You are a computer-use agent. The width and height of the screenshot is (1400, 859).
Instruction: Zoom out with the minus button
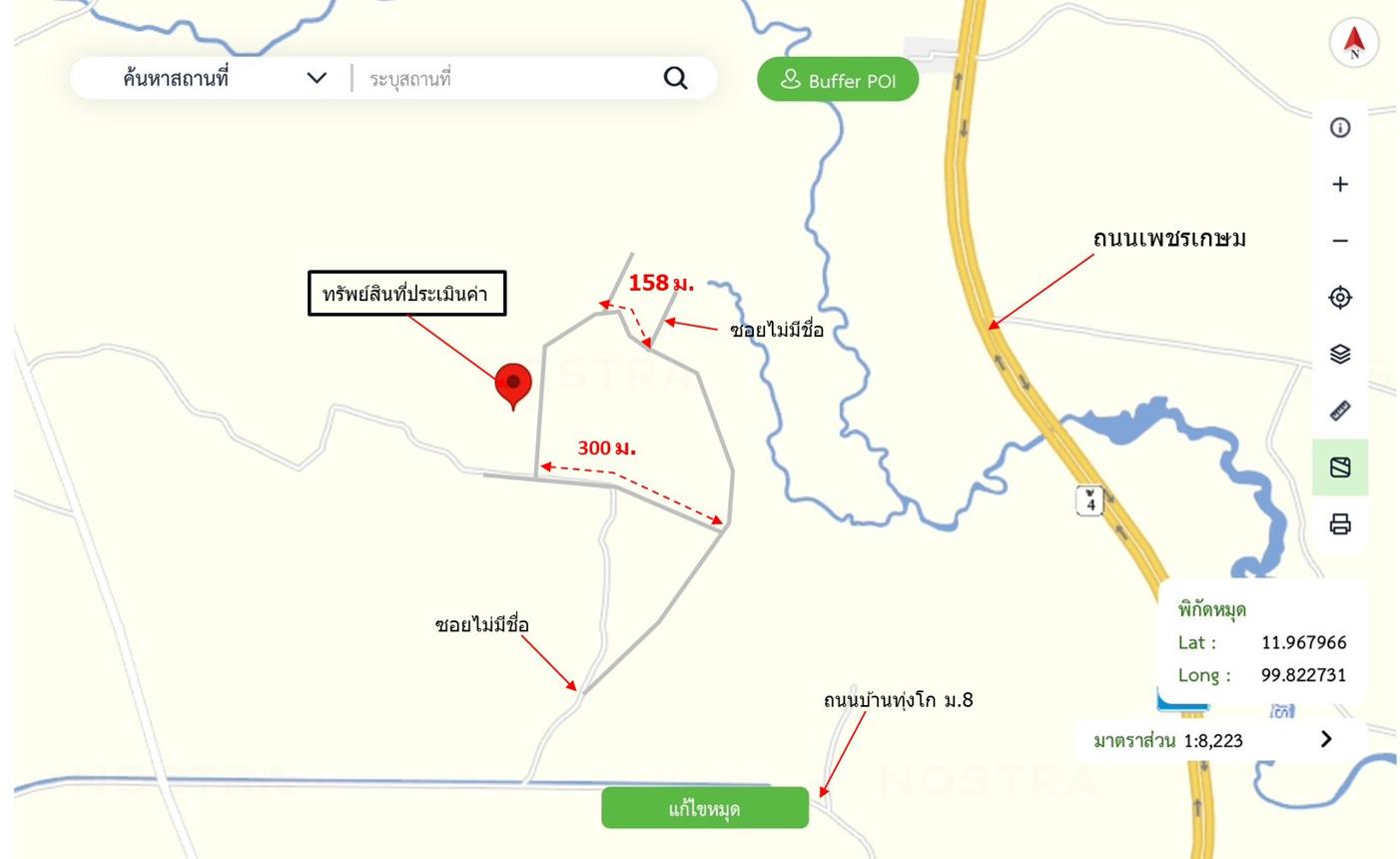pyautogui.click(x=1340, y=241)
